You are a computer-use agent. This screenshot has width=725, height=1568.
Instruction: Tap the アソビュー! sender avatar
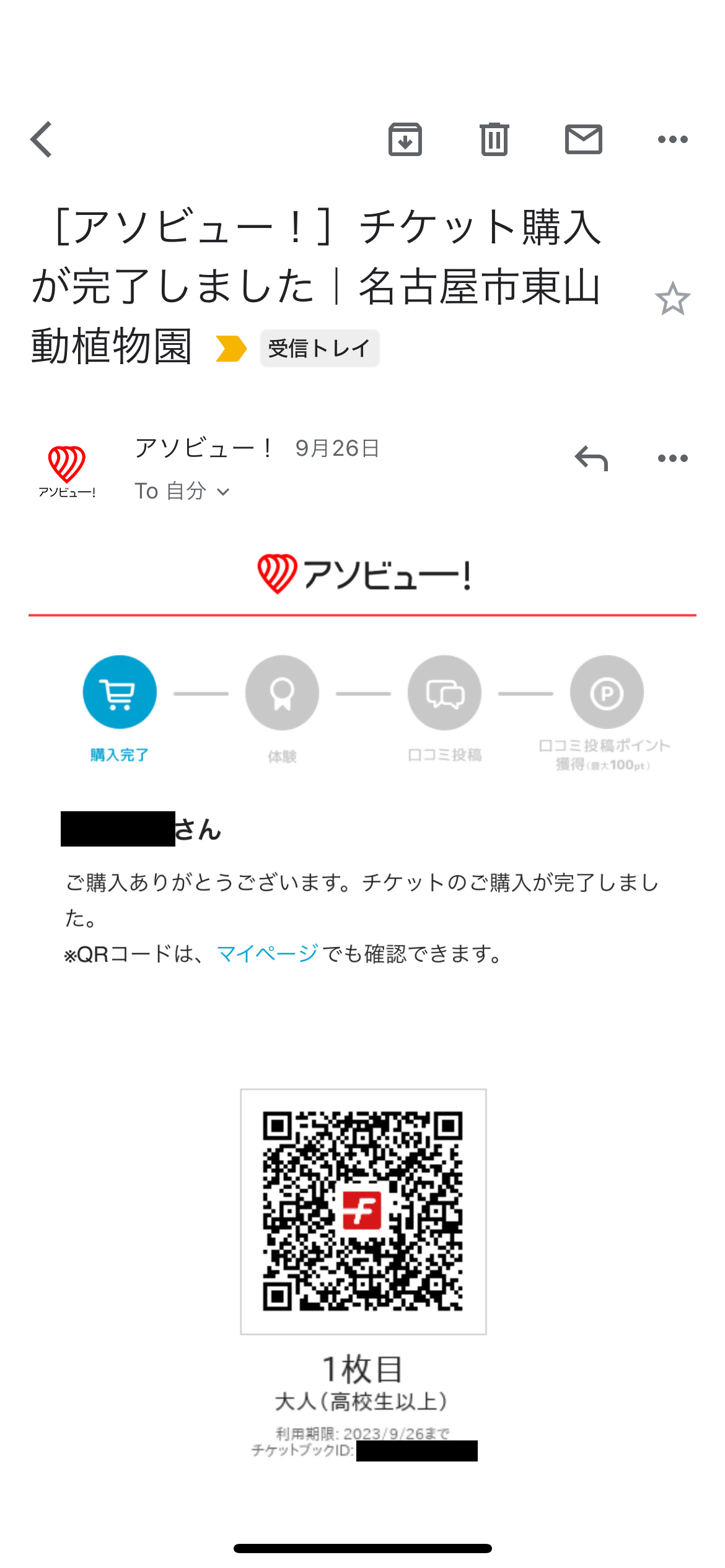[x=67, y=472]
